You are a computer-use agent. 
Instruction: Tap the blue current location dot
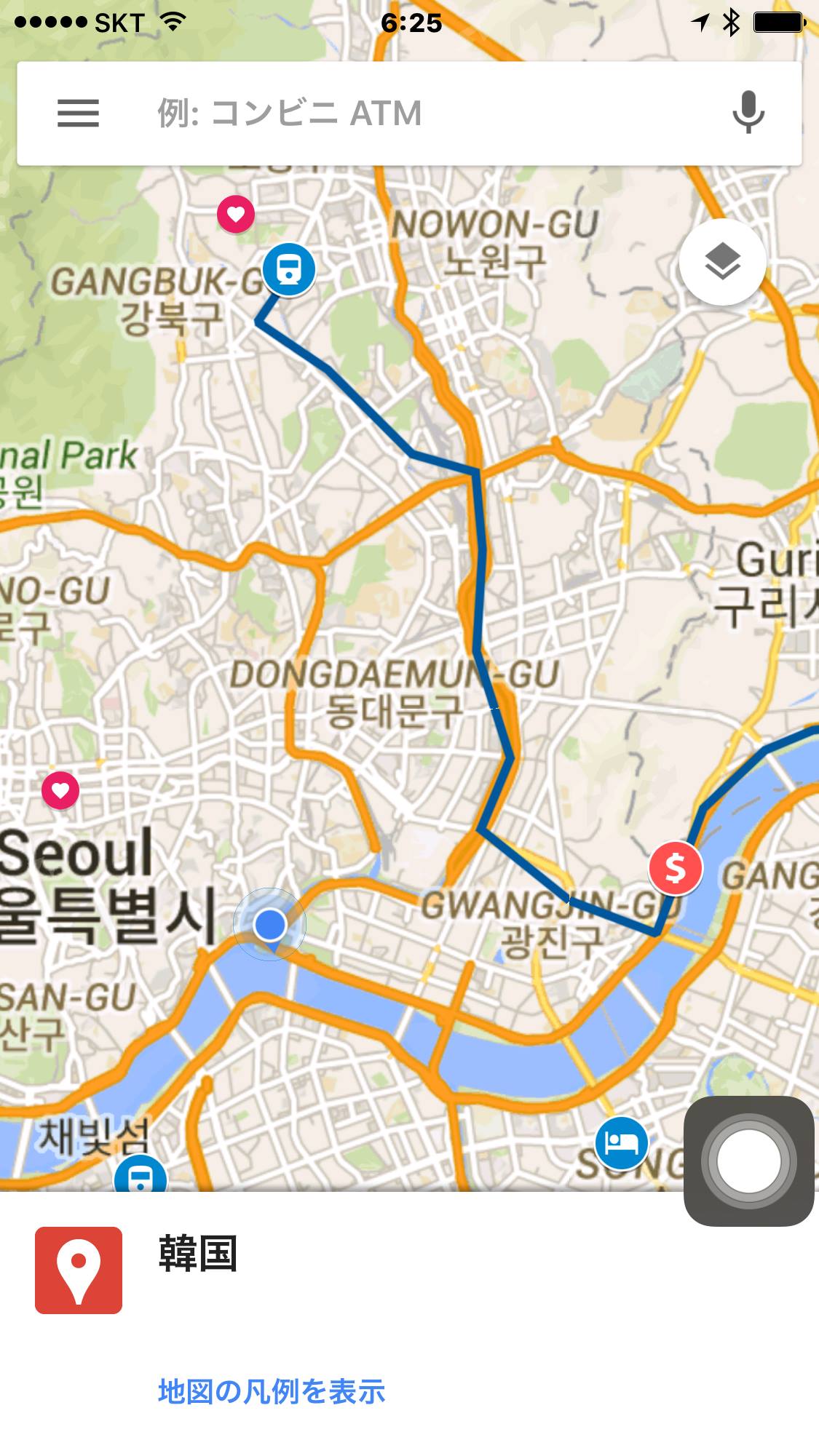(270, 924)
